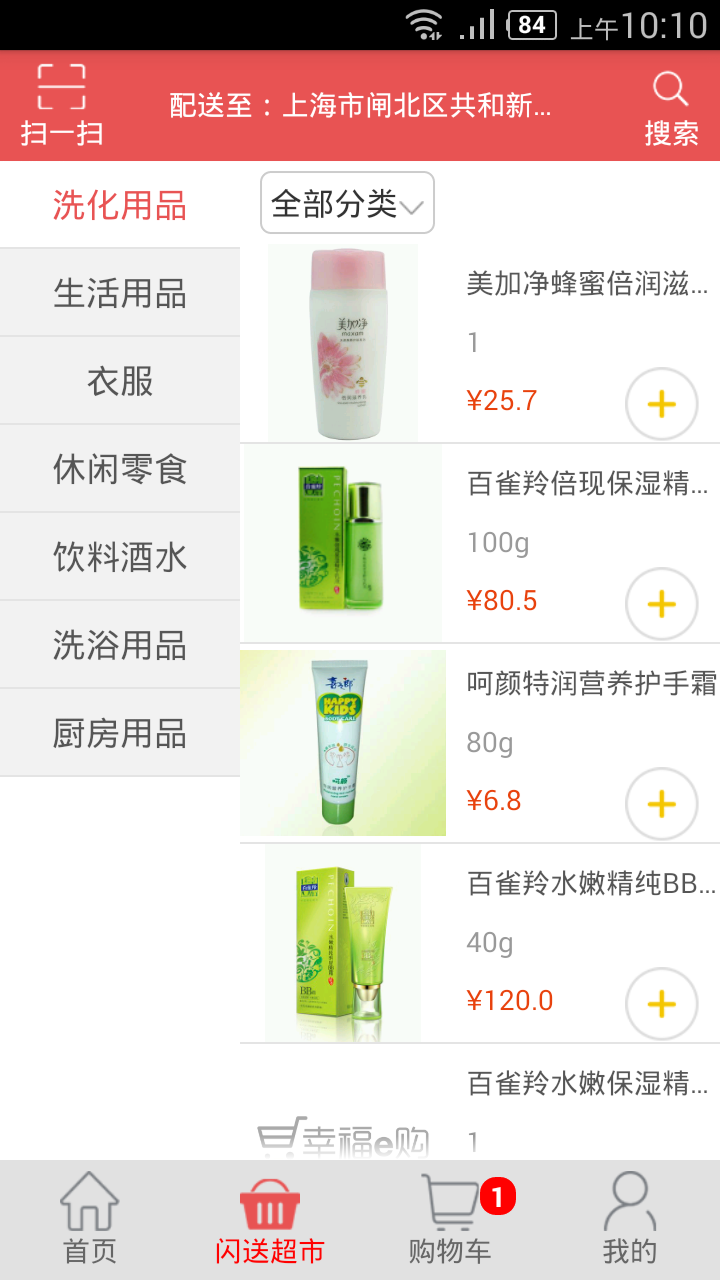Screen dimensions: 720x1280
Task: Show the 饮料酒水 category
Action: coord(120,558)
